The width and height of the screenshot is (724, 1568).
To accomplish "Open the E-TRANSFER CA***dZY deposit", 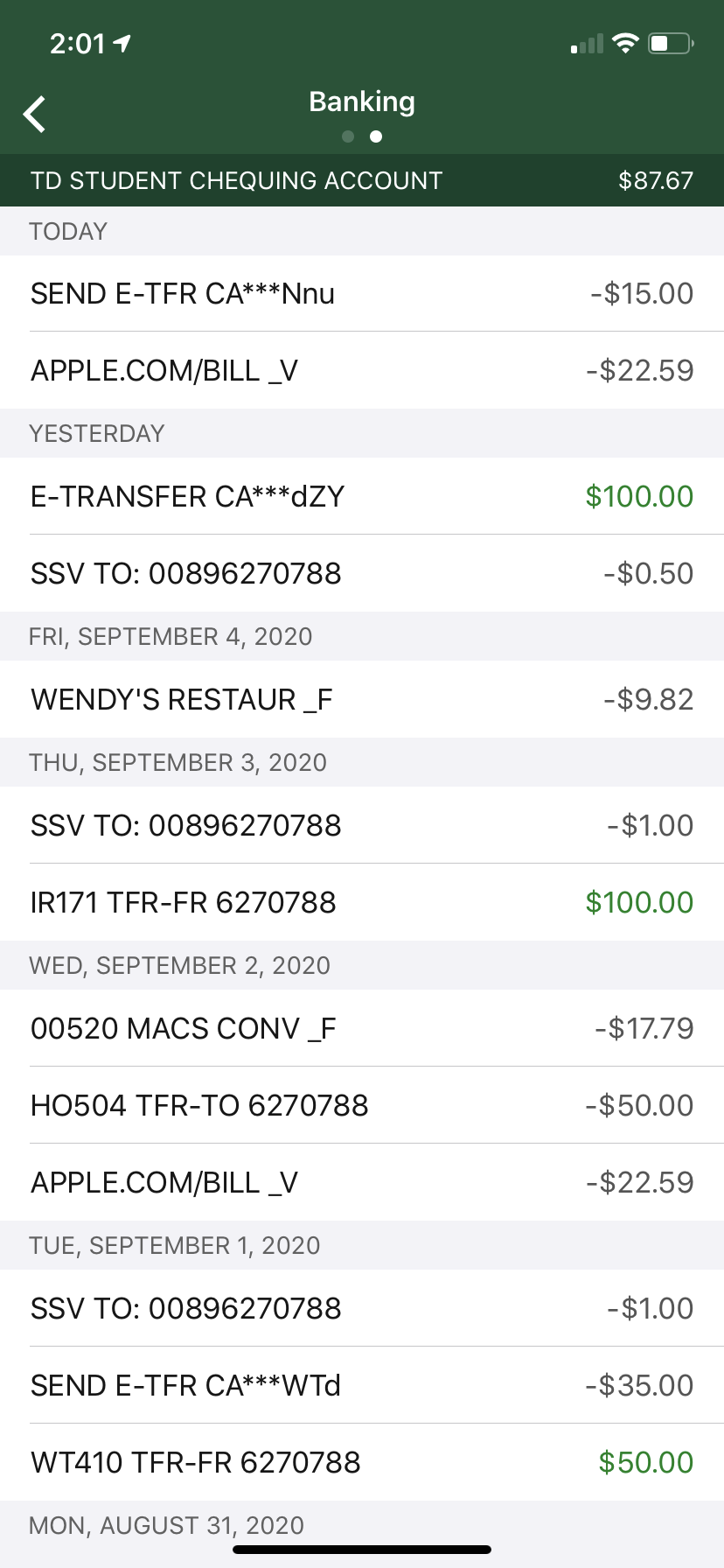I will (361, 497).
